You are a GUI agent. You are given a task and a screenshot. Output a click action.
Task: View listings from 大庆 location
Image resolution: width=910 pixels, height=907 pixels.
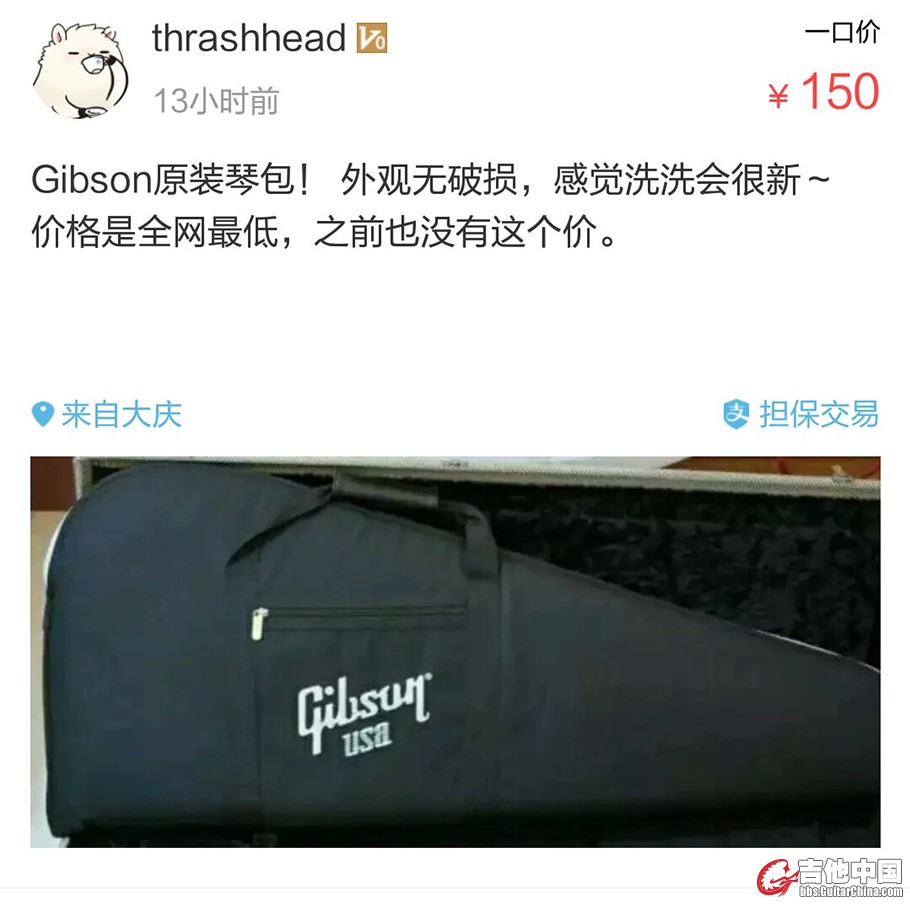(x=107, y=414)
